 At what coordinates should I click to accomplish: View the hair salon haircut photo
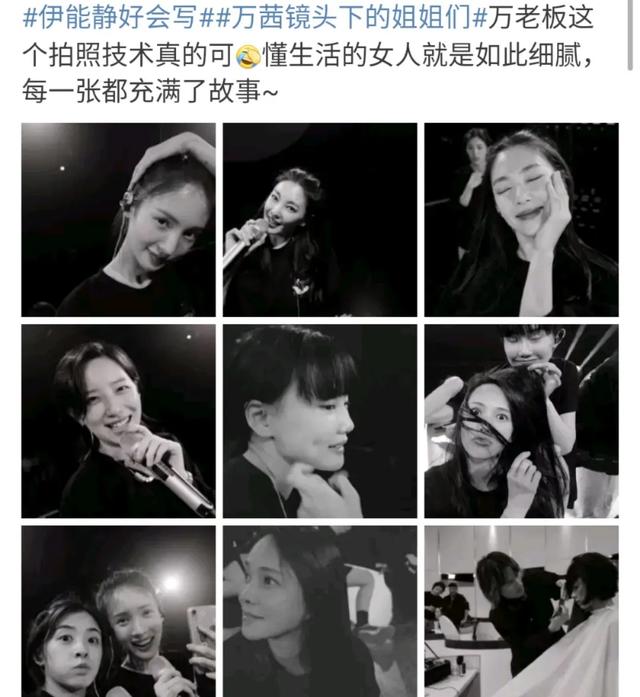point(521,611)
